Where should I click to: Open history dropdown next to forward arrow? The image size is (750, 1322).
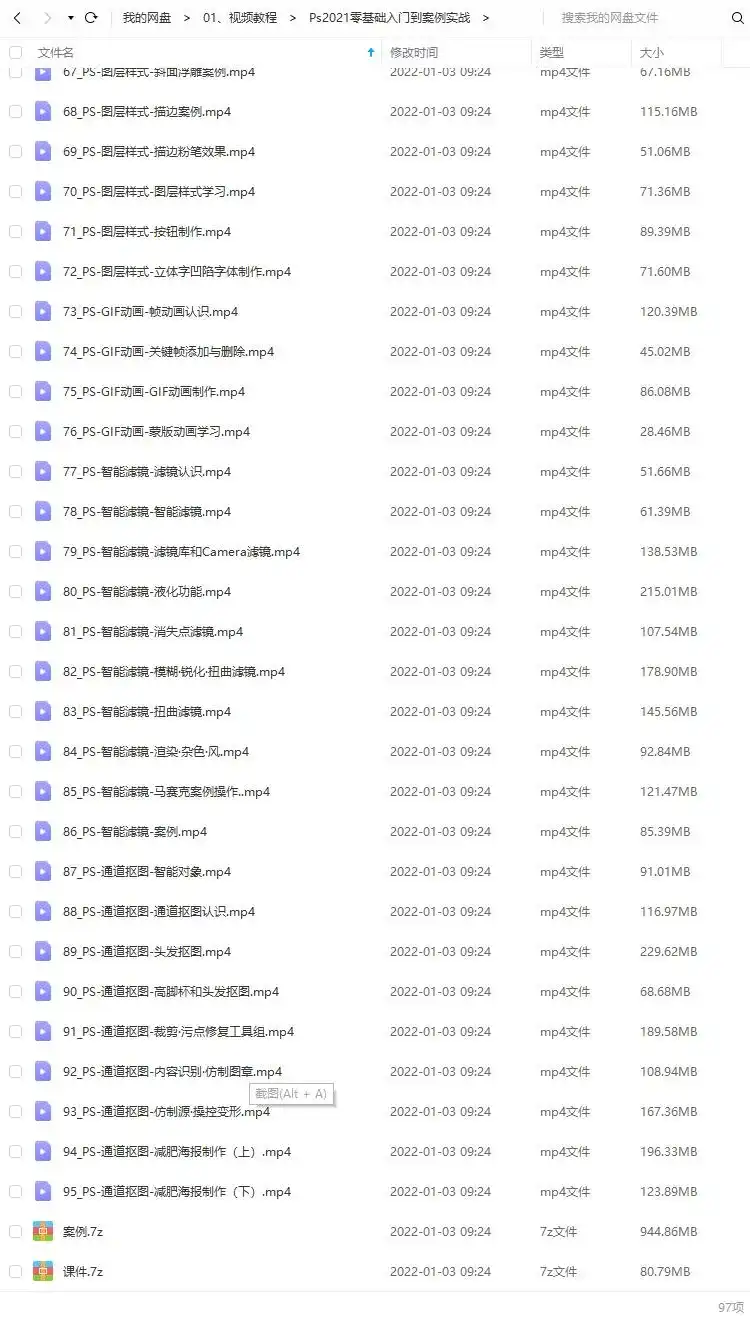pyautogui.click(x=71, y=18)
